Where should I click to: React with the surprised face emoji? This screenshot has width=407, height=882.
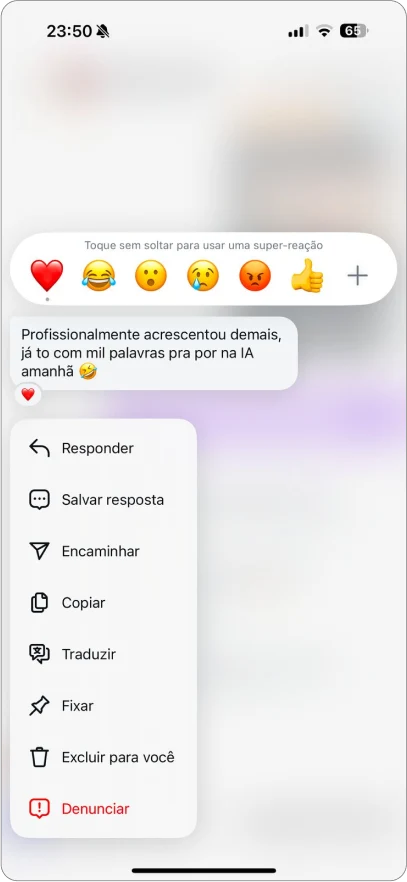coord(151,276)
